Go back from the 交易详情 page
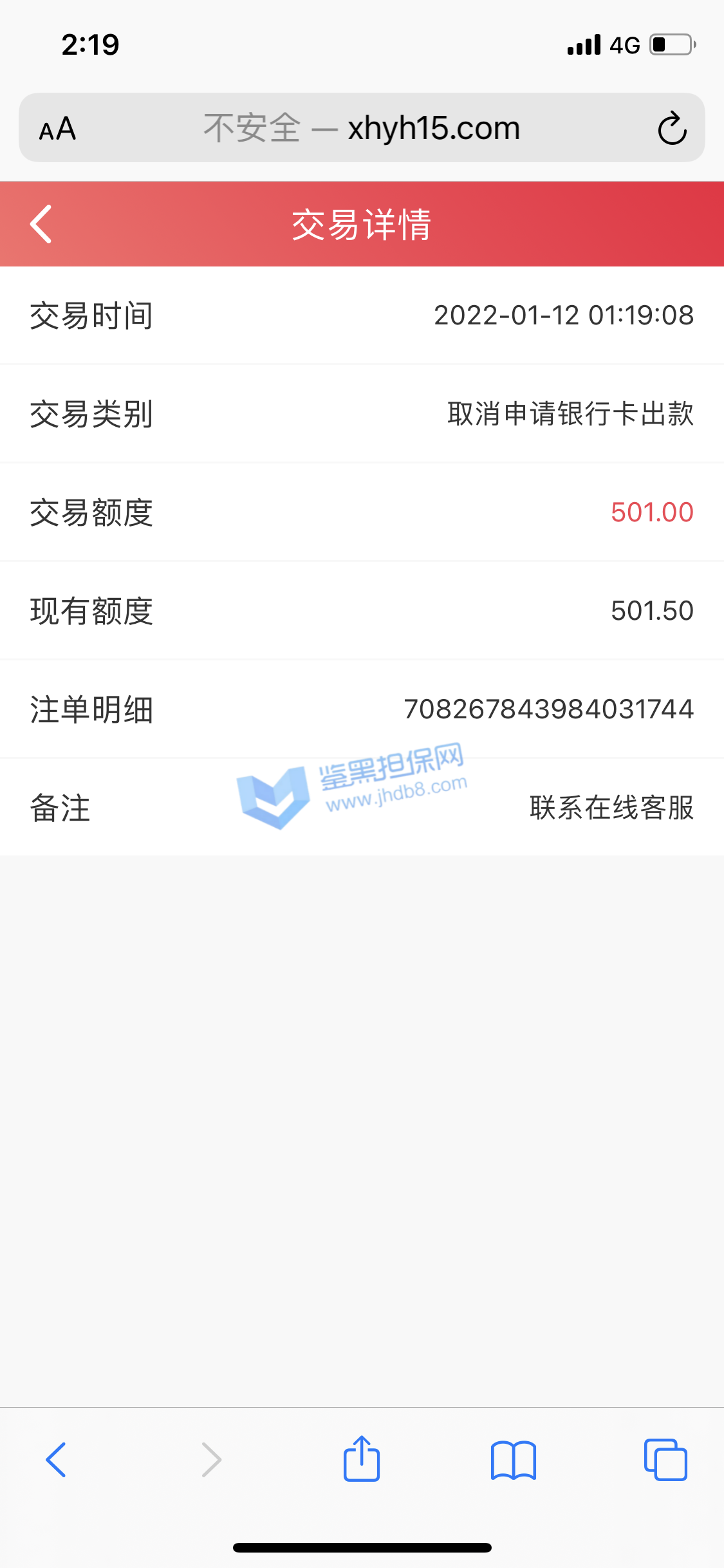The image size is (724, 1568). 41,224
